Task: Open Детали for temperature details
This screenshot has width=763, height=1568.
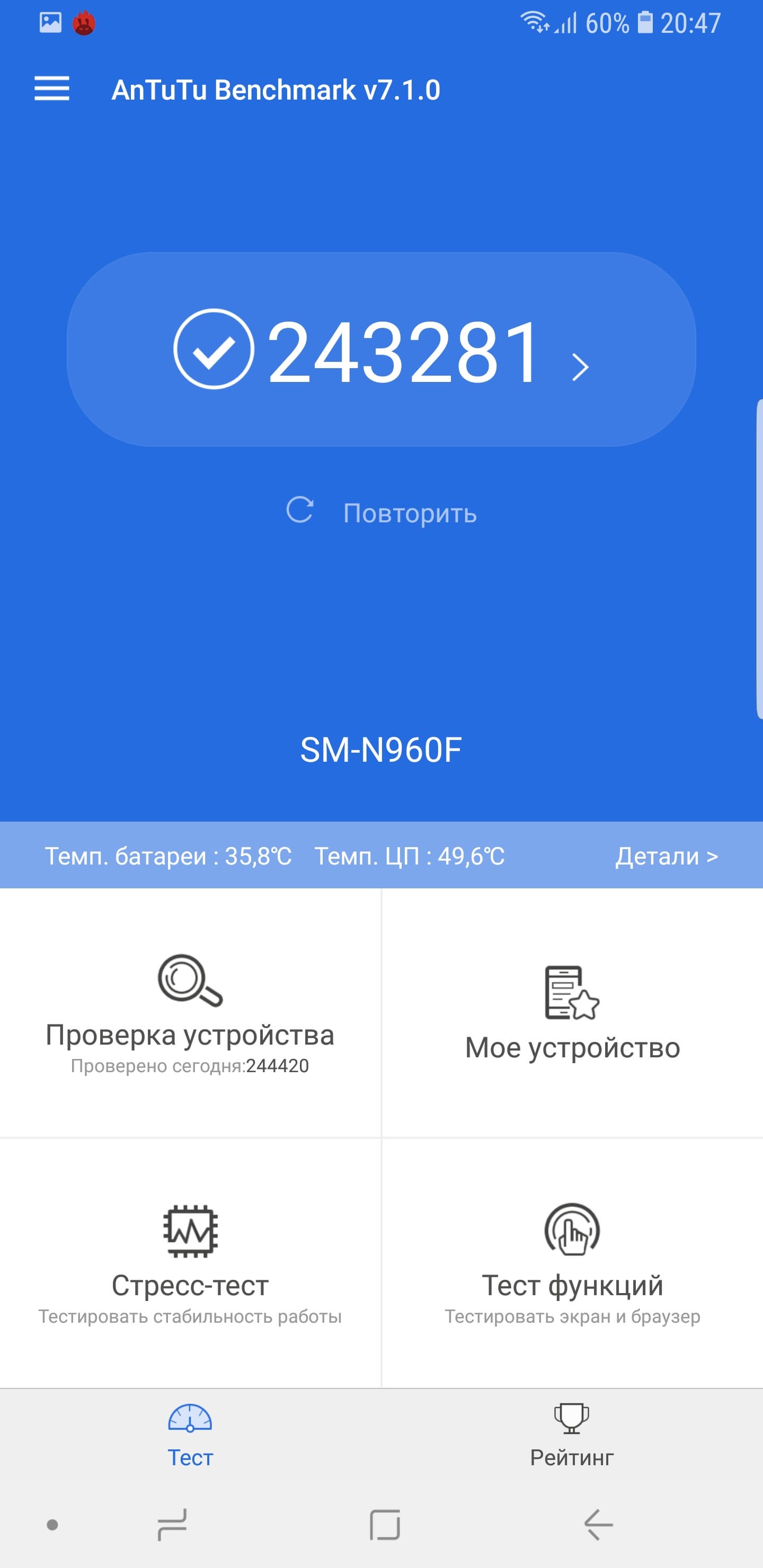Action: [x=666, y=856]
